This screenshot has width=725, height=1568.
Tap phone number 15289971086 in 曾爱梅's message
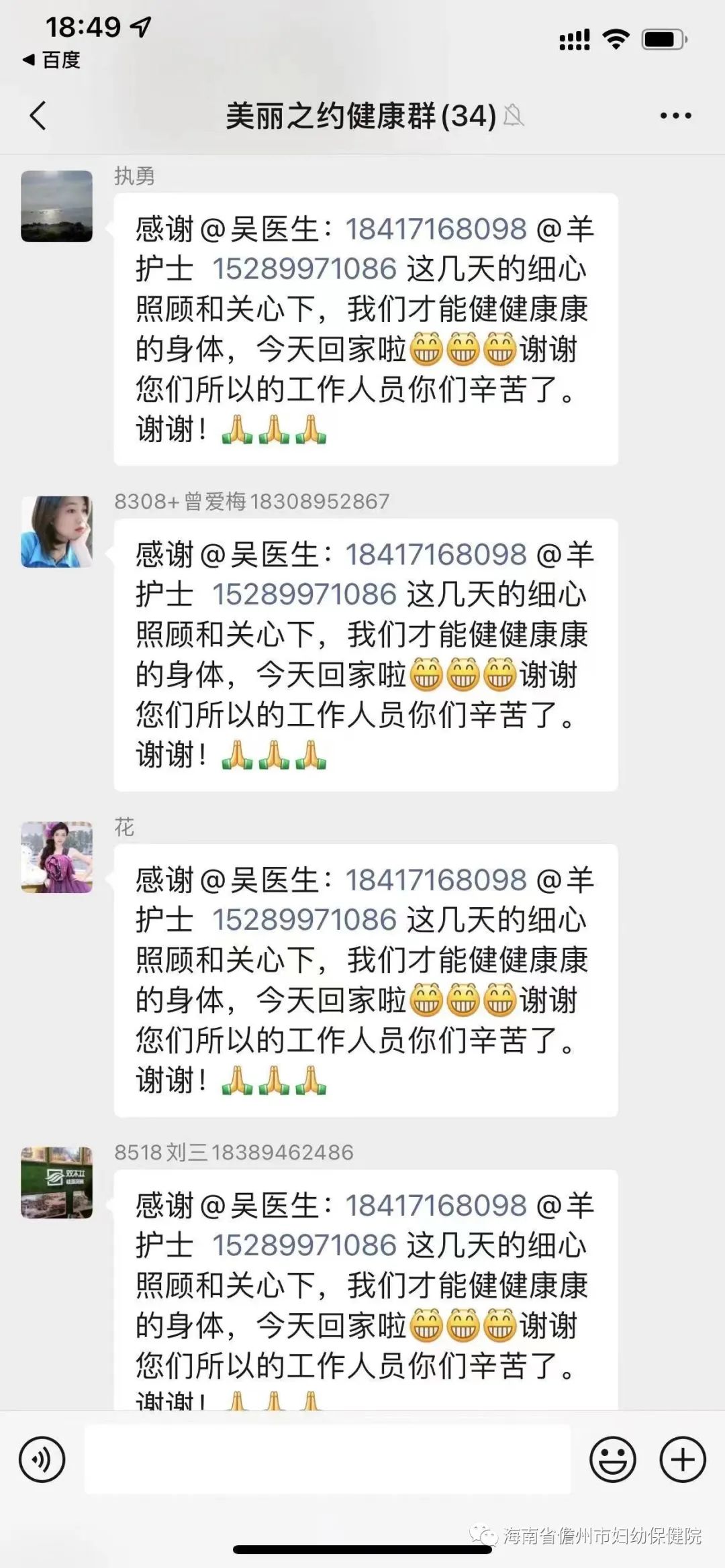point(304,594)
